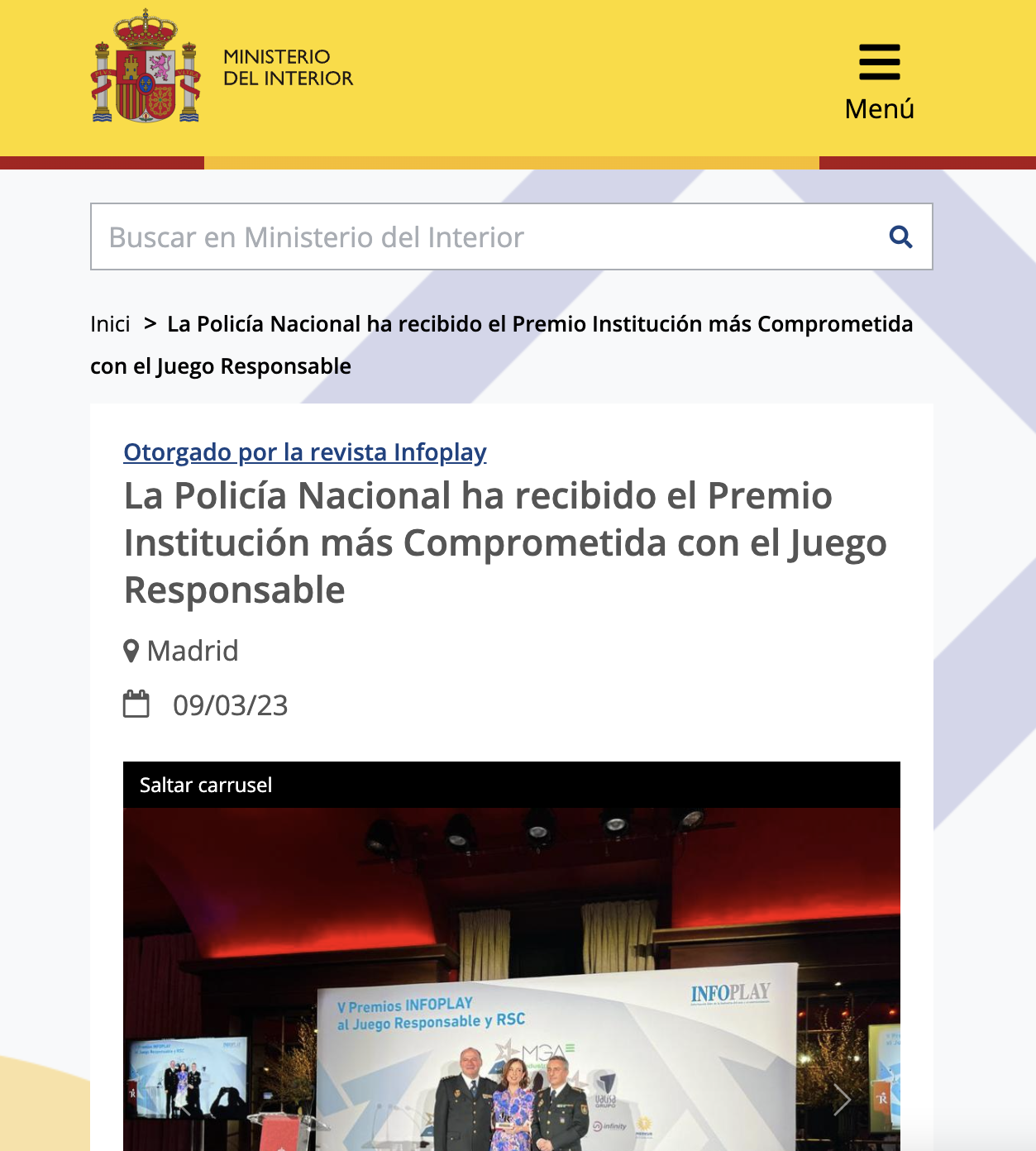
Task: Tap the 'Saltar carrusel' skip link
Action: tap(206, 785)
